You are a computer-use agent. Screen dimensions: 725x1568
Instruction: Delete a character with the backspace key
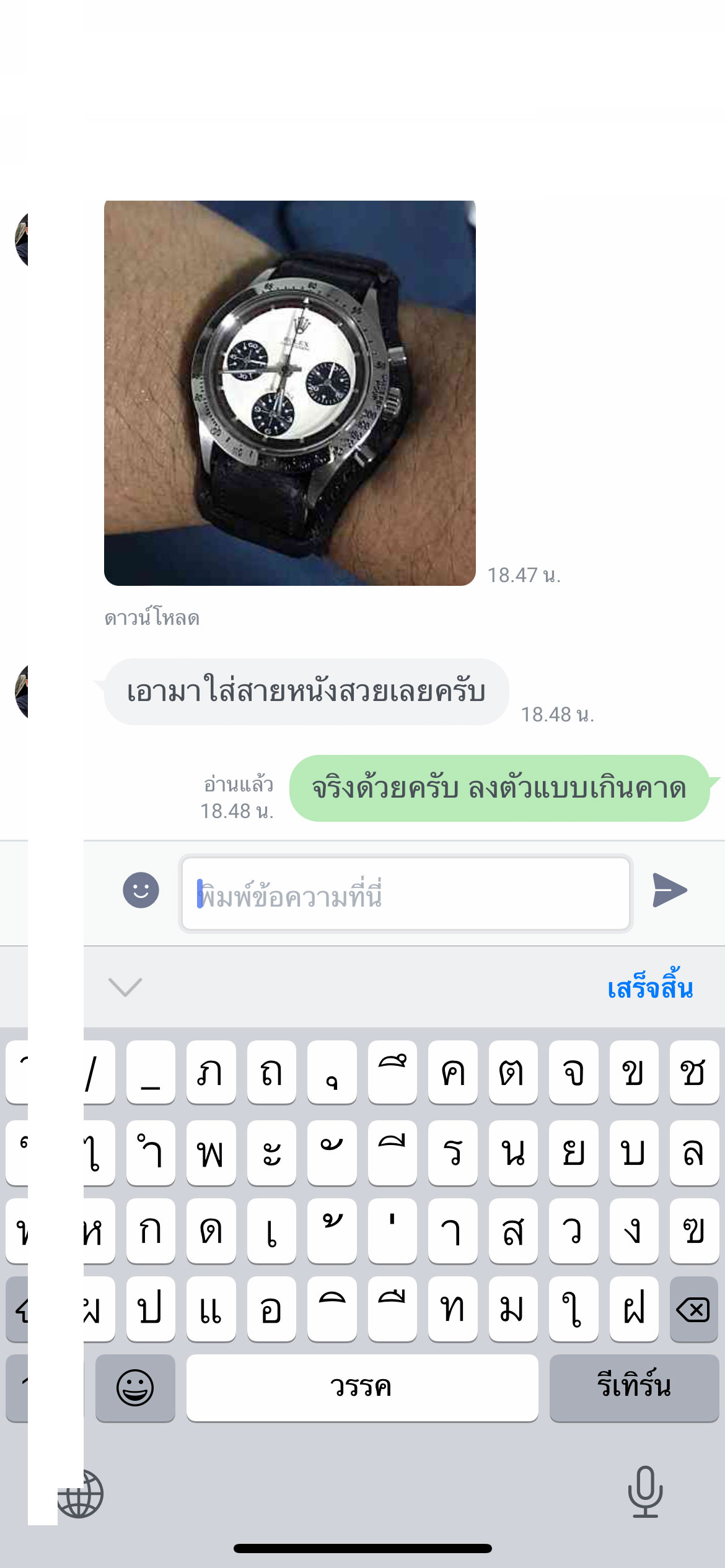(693, 1309)
